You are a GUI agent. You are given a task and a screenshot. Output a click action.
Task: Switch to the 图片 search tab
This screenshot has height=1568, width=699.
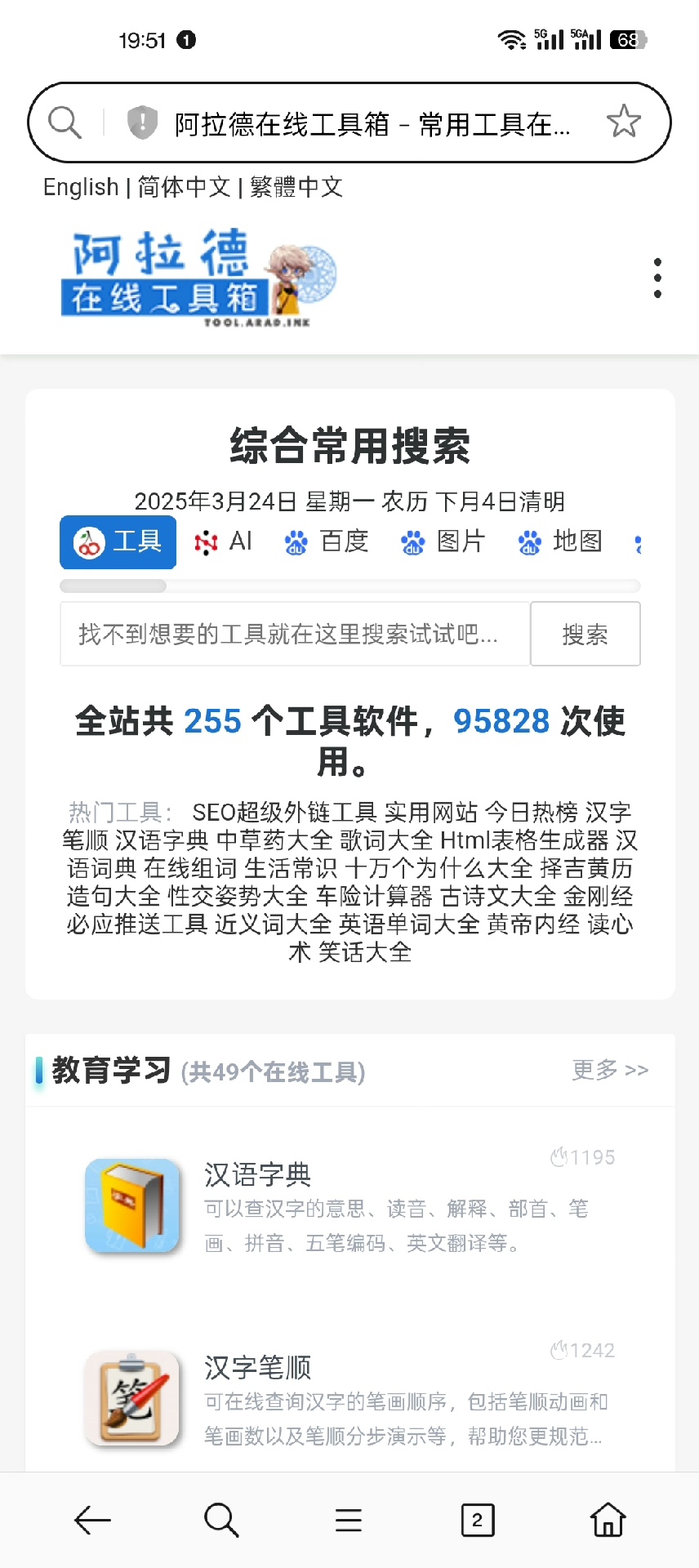443,541
